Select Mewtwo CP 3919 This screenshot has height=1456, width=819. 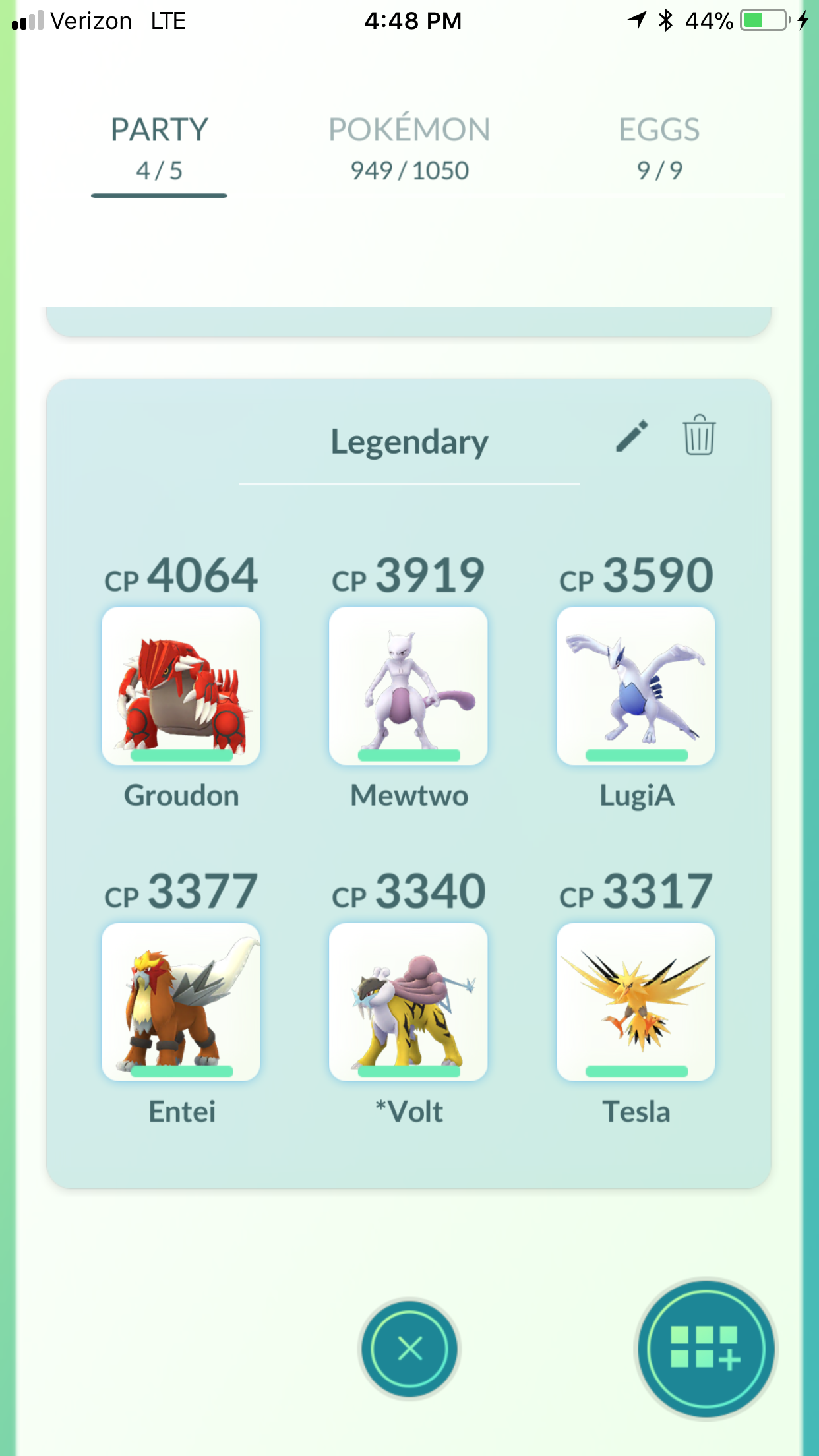409,686
